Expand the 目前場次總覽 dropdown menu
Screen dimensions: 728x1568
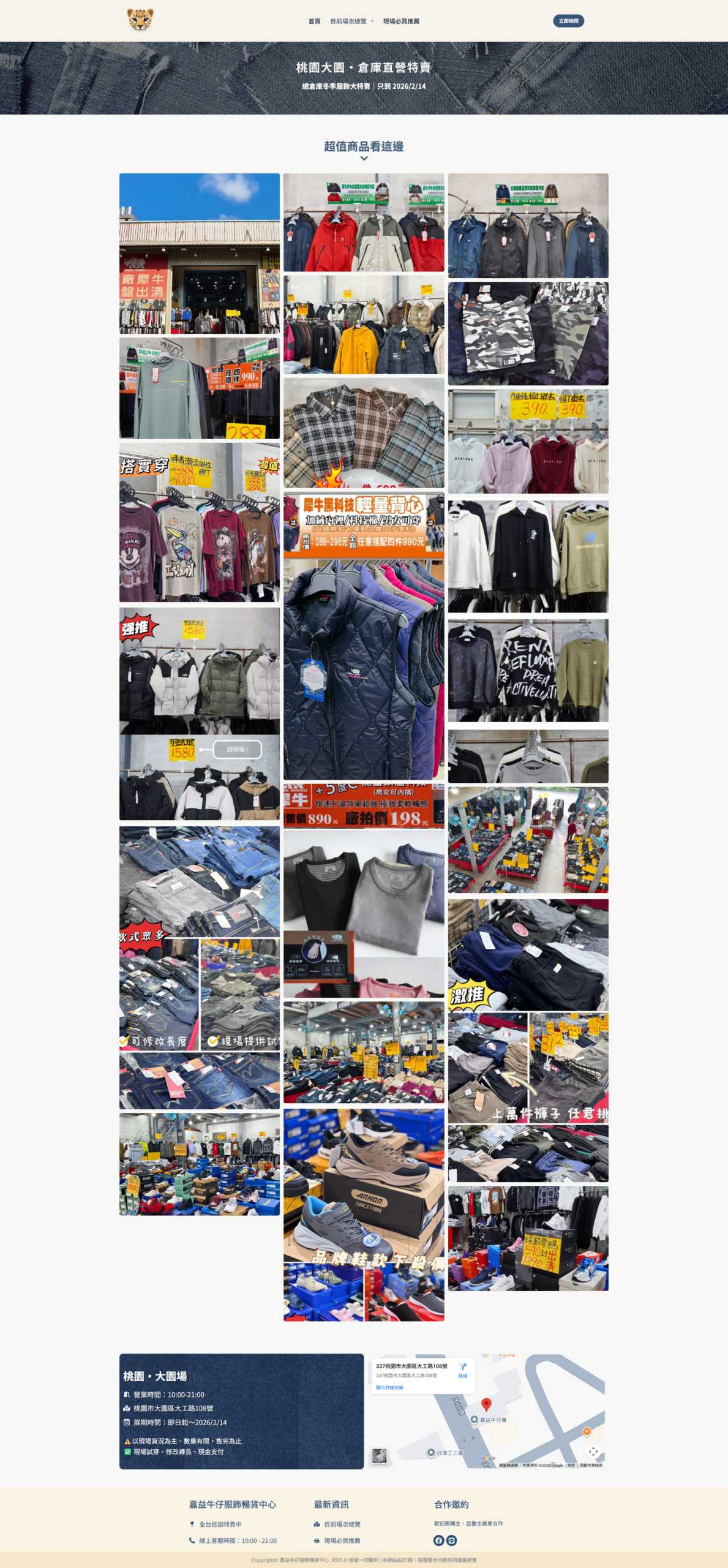point(351,21)
